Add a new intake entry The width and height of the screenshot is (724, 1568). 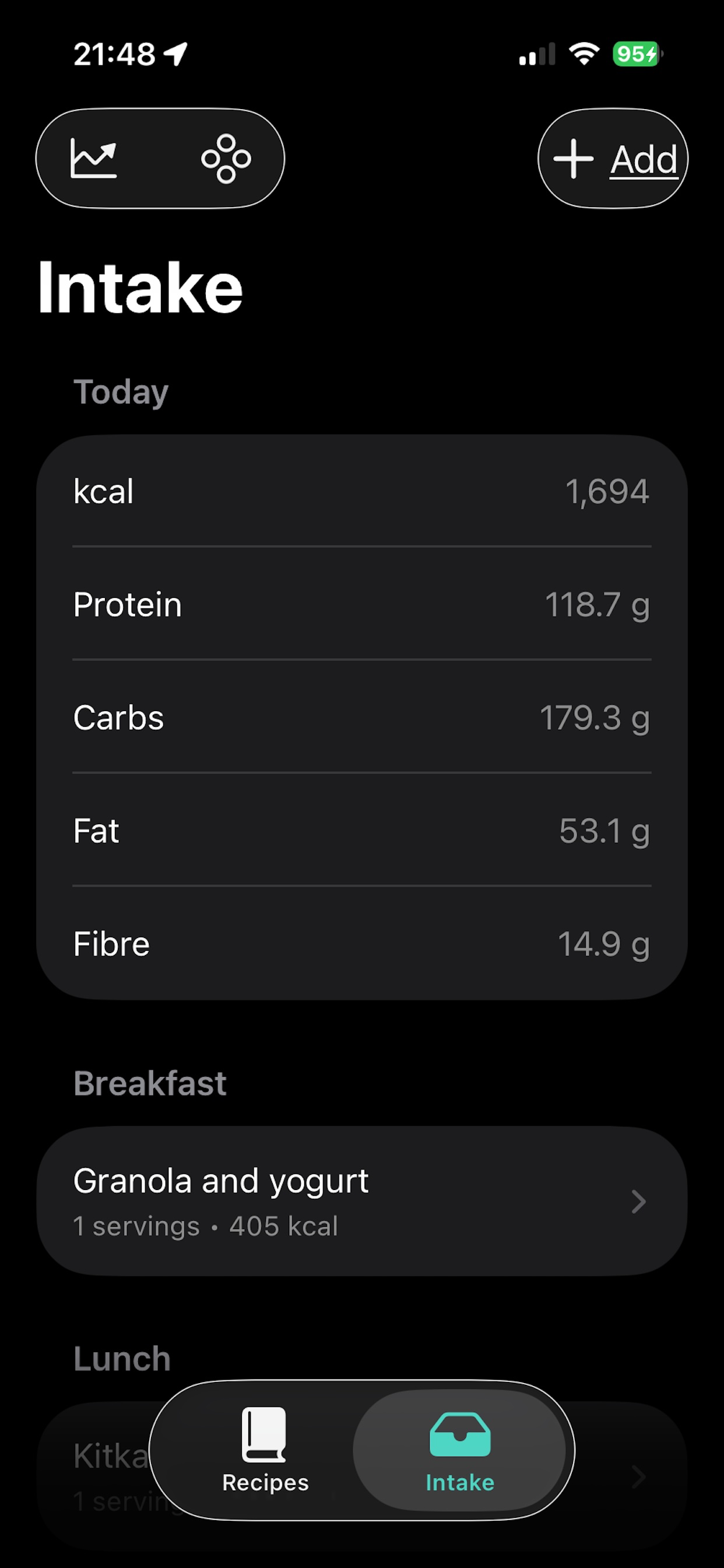tap(613, 158)
